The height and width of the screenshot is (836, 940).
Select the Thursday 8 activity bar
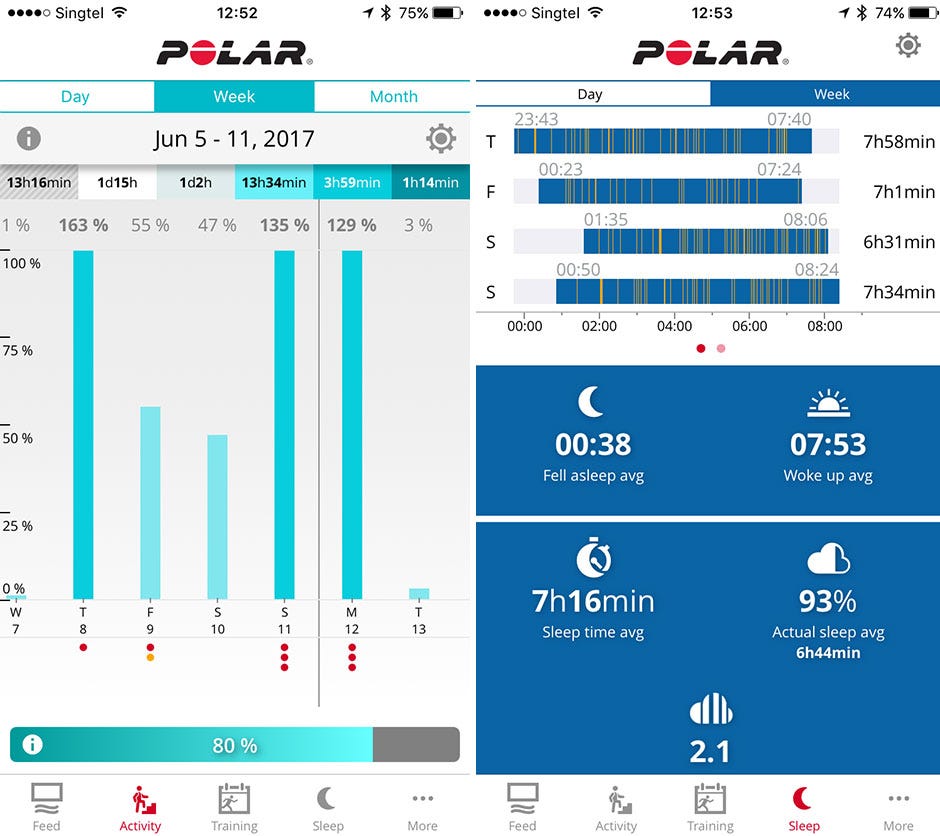click(83, 424)
